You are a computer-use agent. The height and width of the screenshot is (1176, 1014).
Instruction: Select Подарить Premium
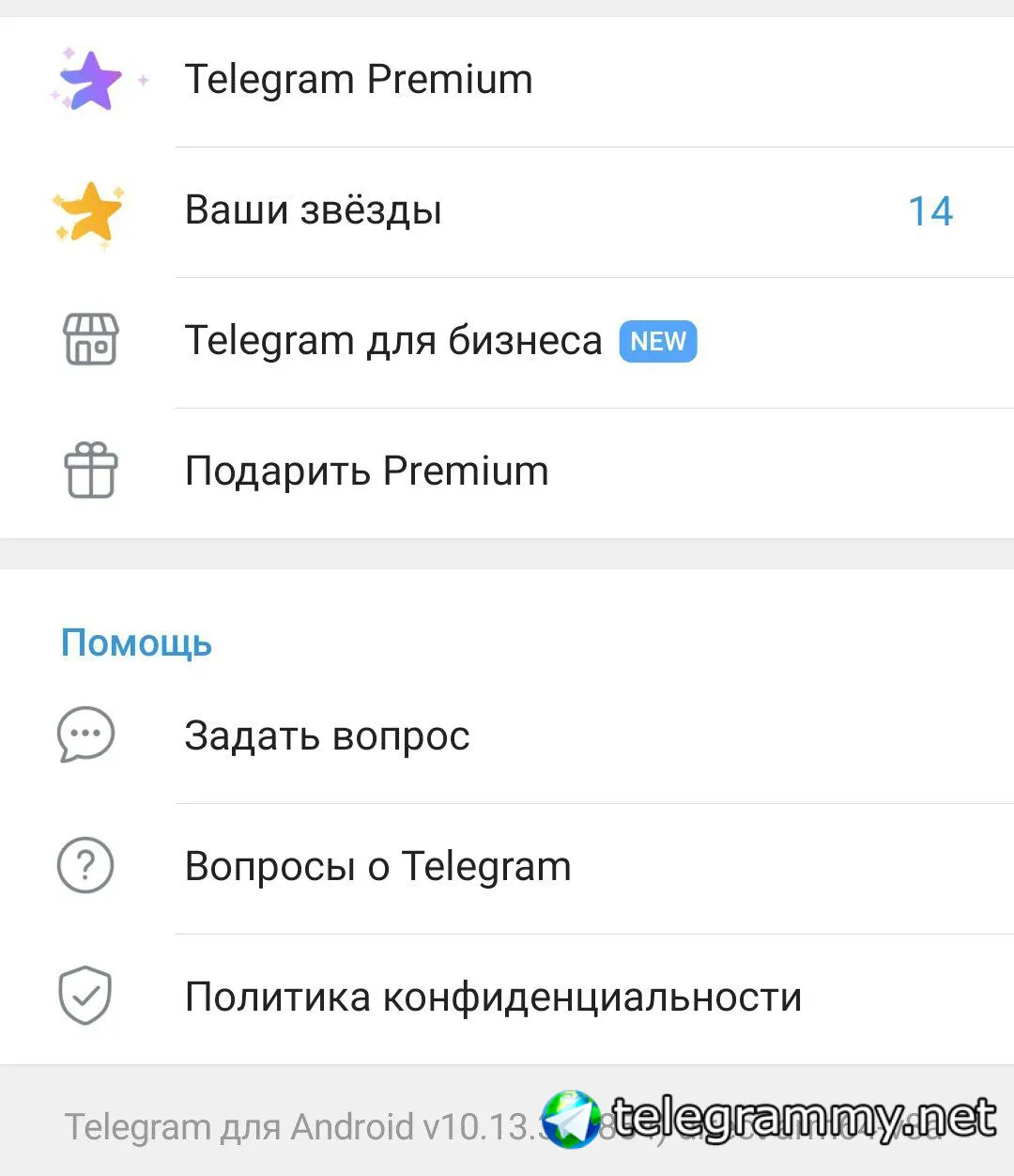366,472
